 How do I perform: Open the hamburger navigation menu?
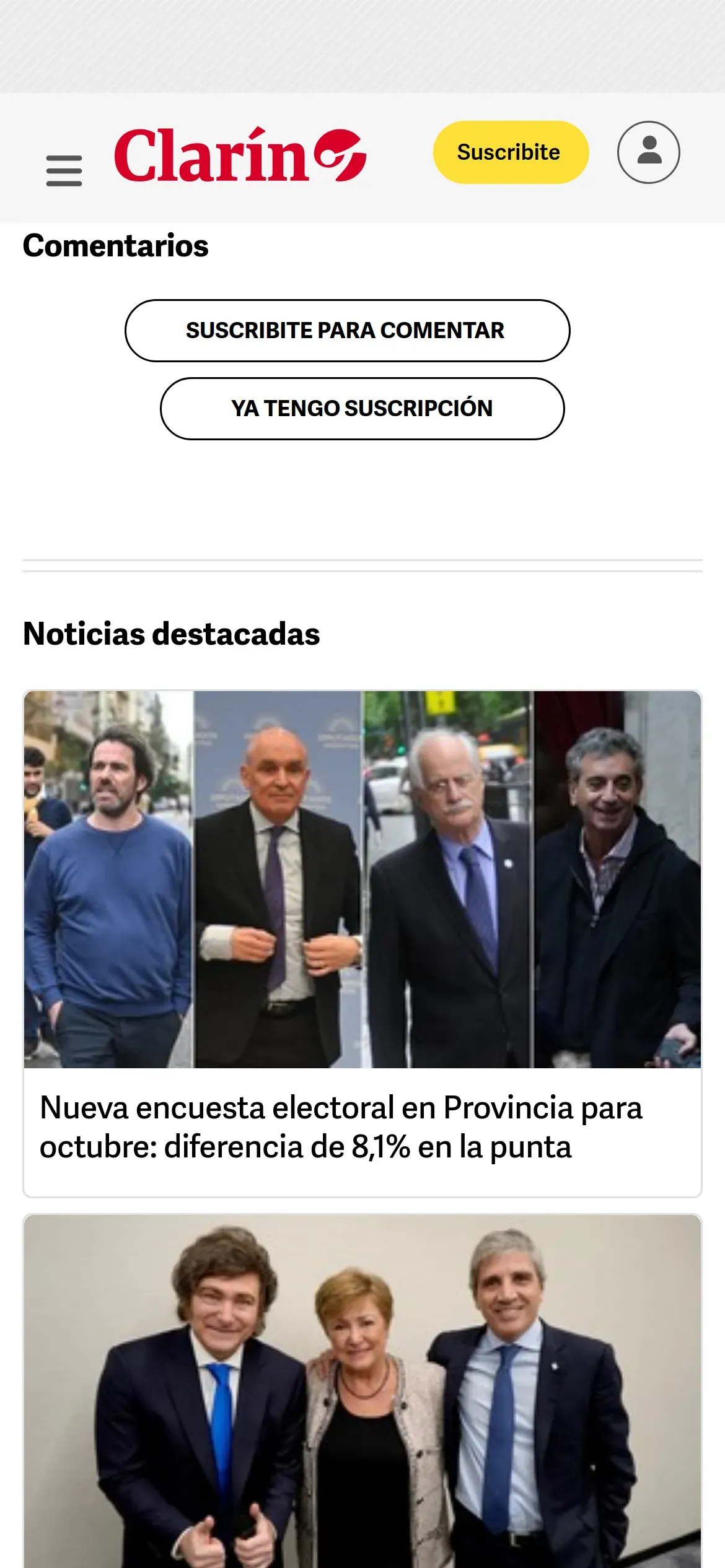coord(64,171)
